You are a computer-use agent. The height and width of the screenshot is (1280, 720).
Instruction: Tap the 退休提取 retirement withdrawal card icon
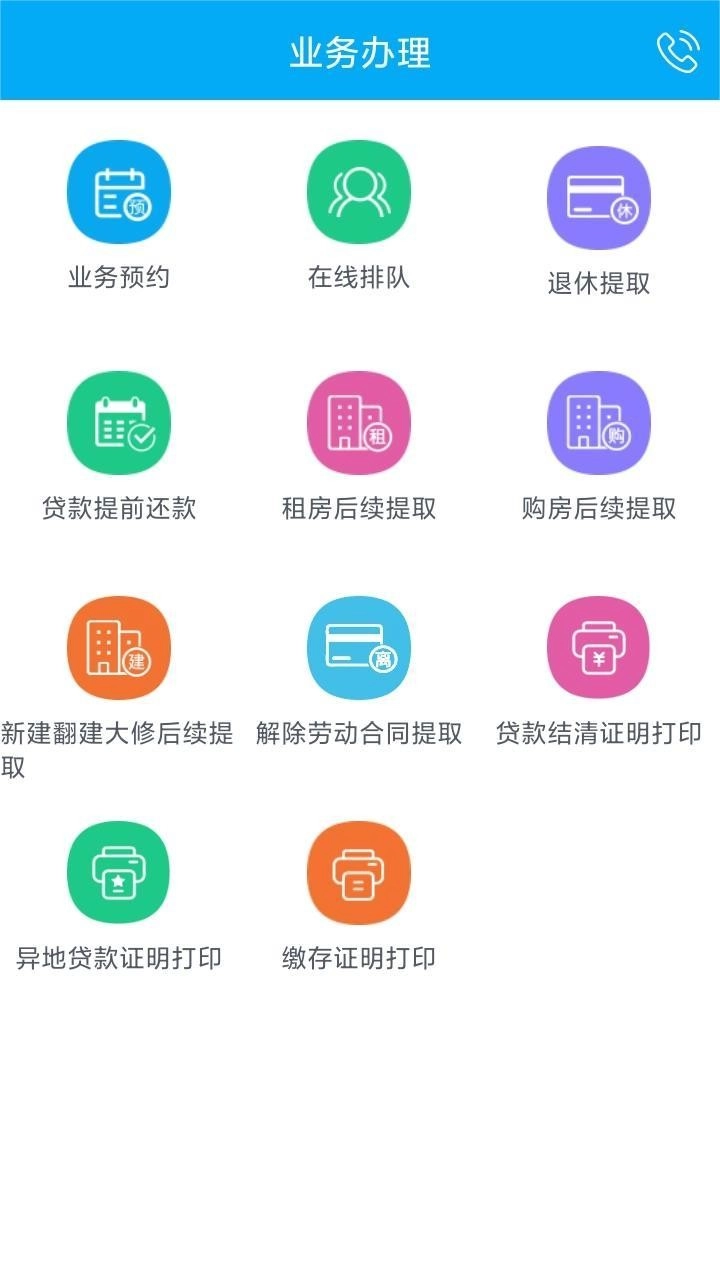click(x=598, y=197)
